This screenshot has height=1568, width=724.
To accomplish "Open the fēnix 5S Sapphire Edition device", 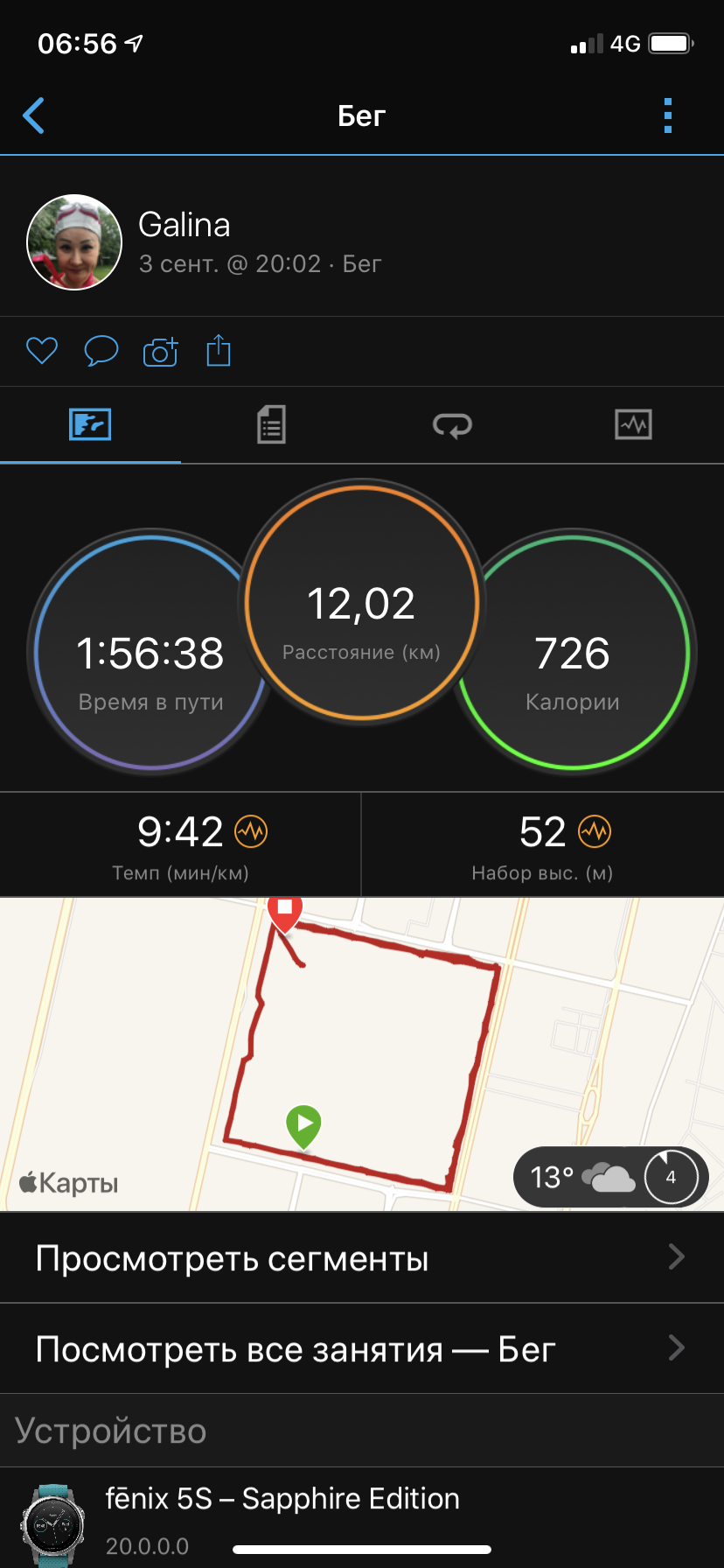I will click(x=362, y=1518).
